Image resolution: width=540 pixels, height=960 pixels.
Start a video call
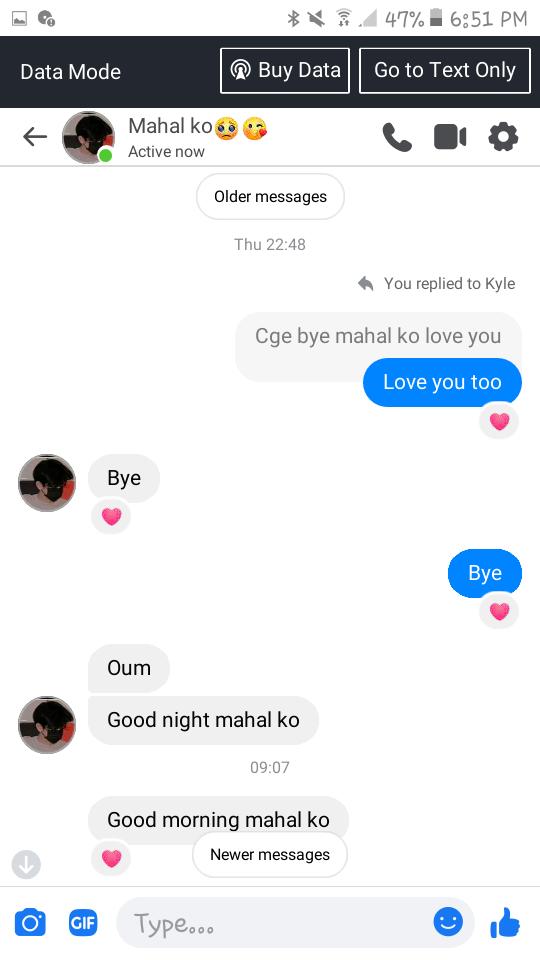point(450,137)
